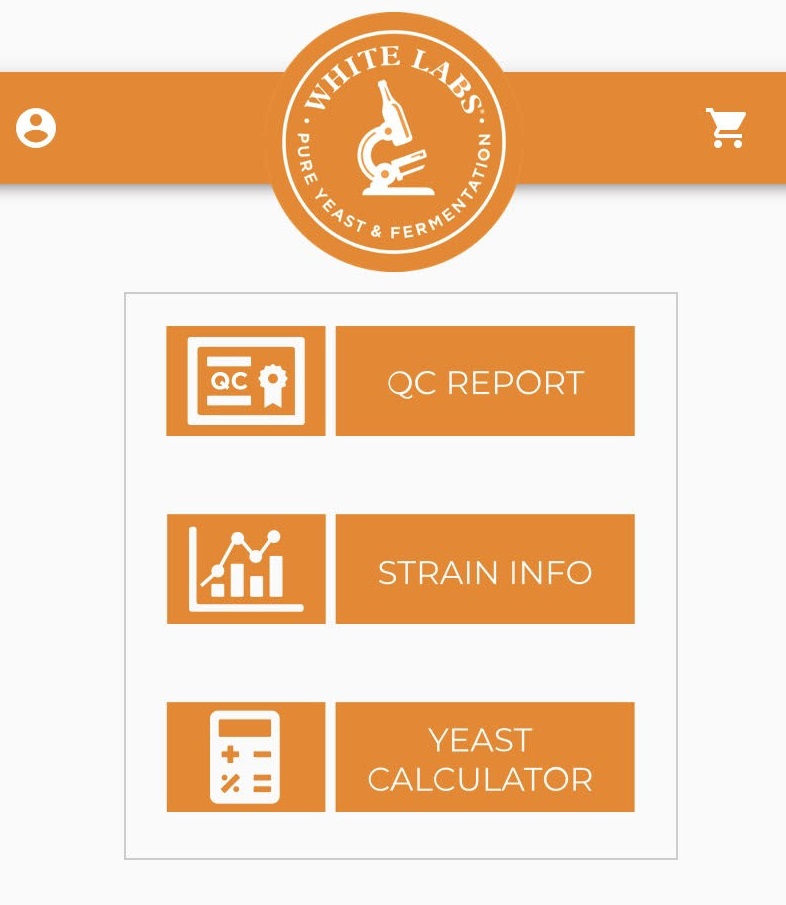Screen dimensions: 786x905
Task: Open the user account profile icon
Action: [36, 128]
